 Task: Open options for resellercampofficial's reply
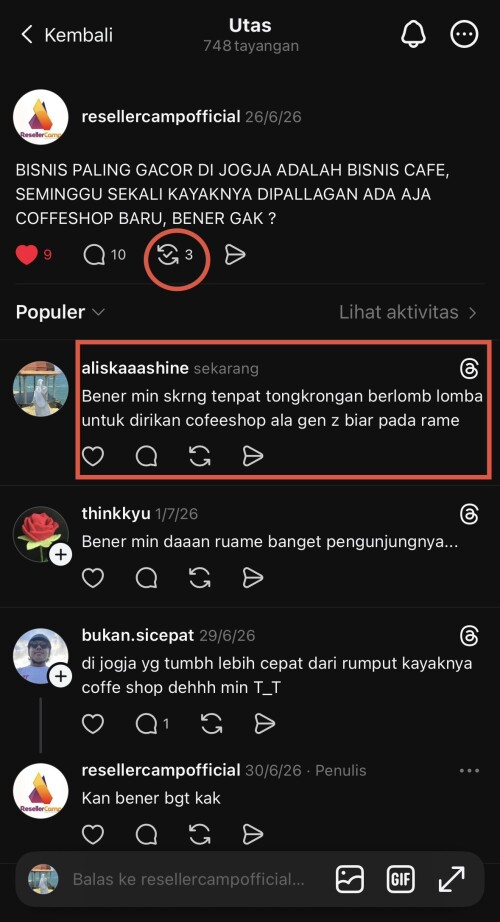pos(469,771)
